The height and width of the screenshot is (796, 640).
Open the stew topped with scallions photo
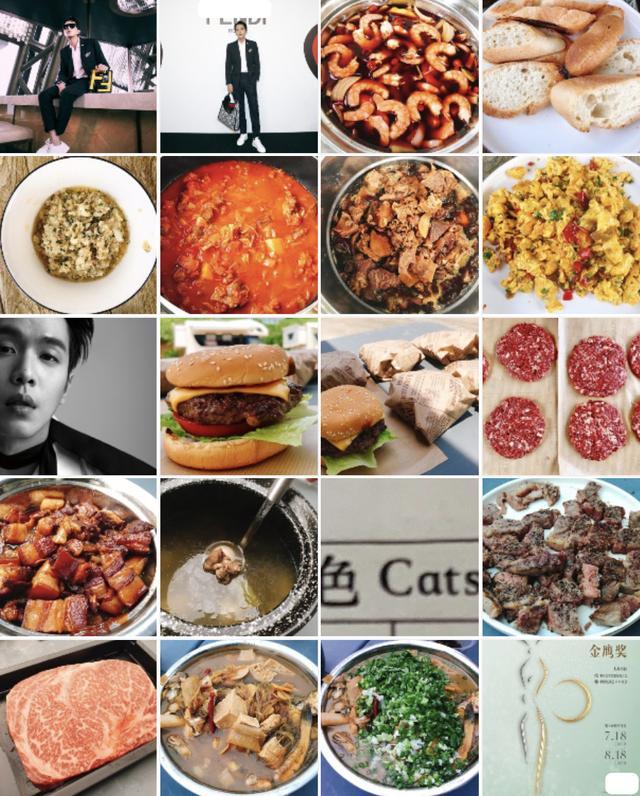[x=400, y=718]
